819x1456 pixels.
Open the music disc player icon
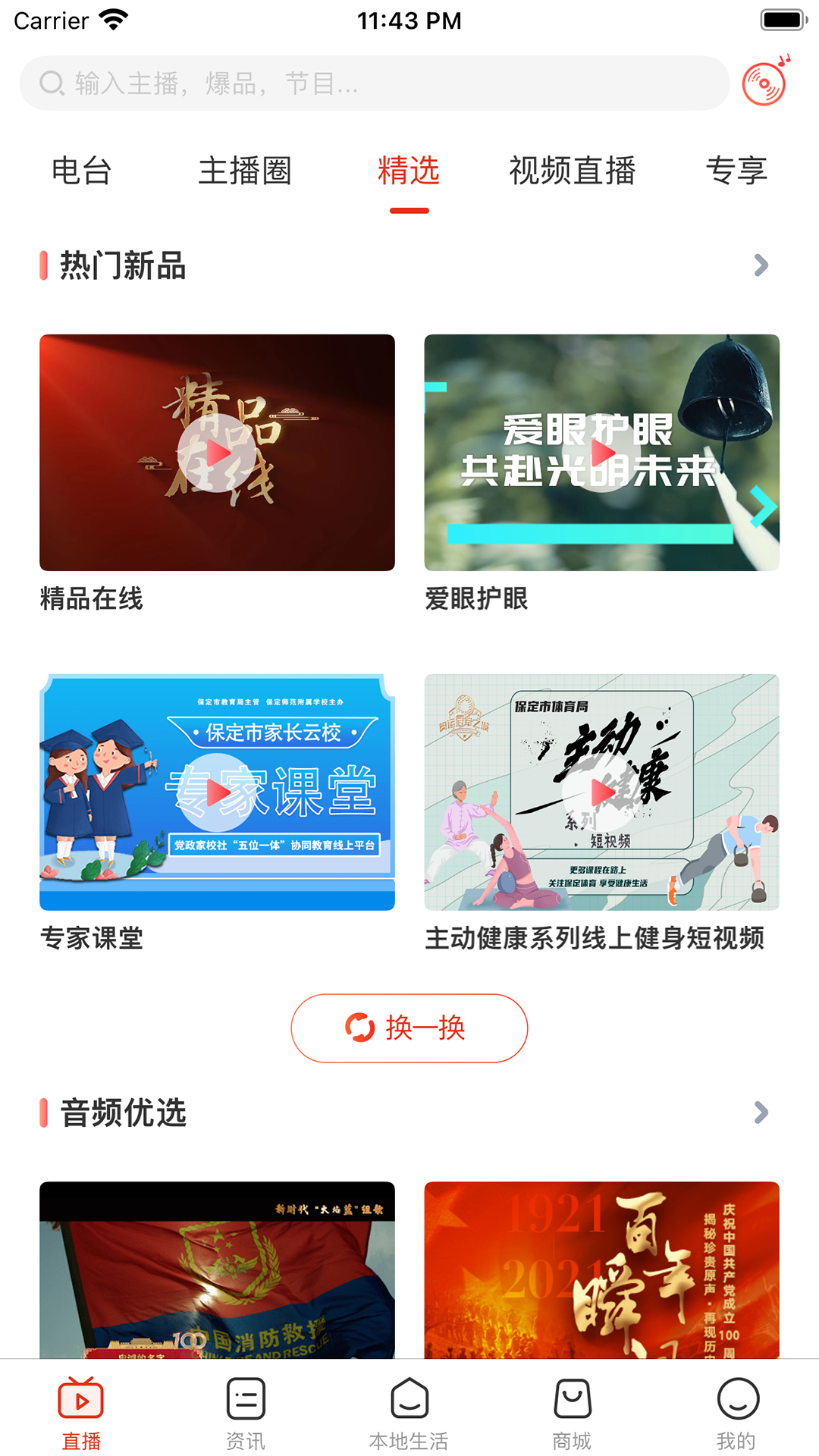[764, 83]
